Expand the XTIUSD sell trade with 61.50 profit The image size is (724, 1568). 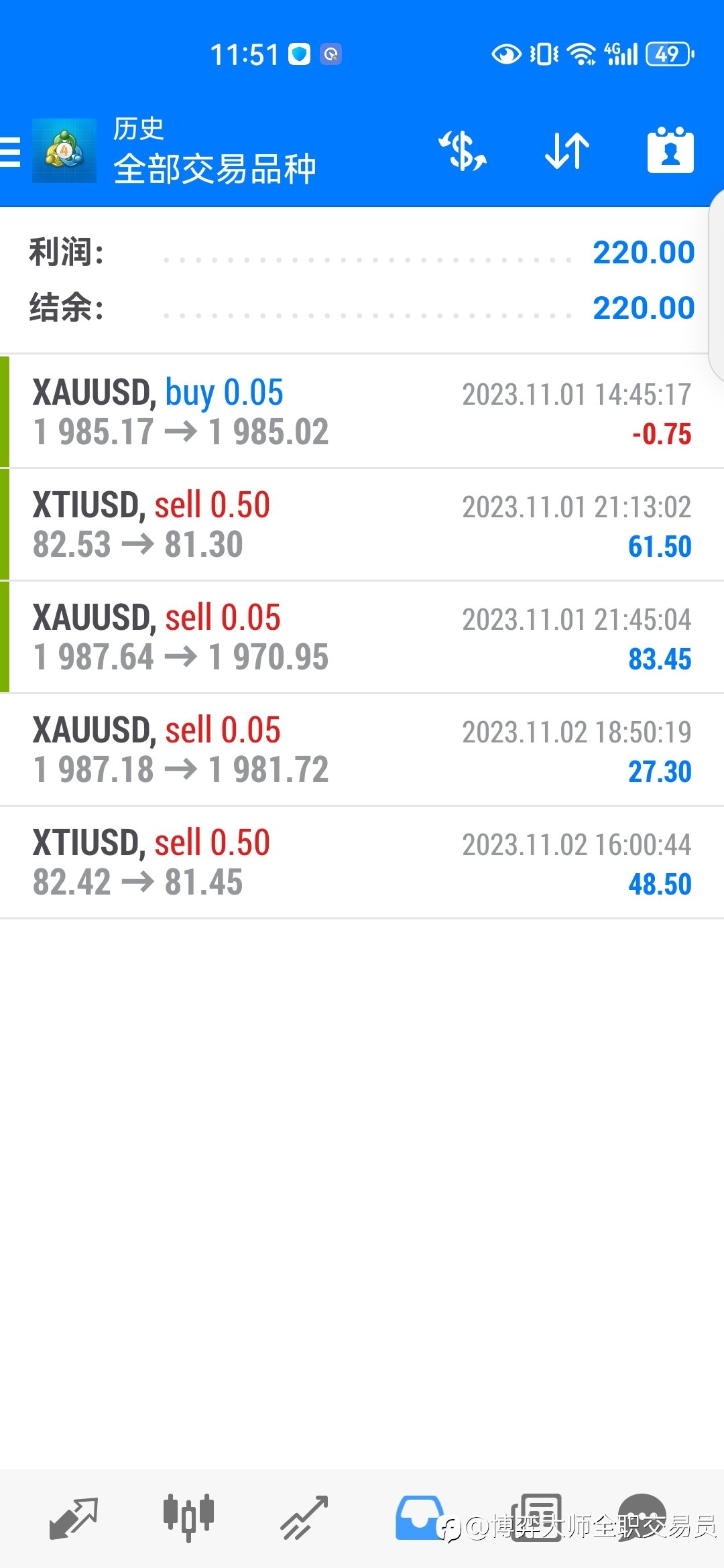[x=362, y=525]
